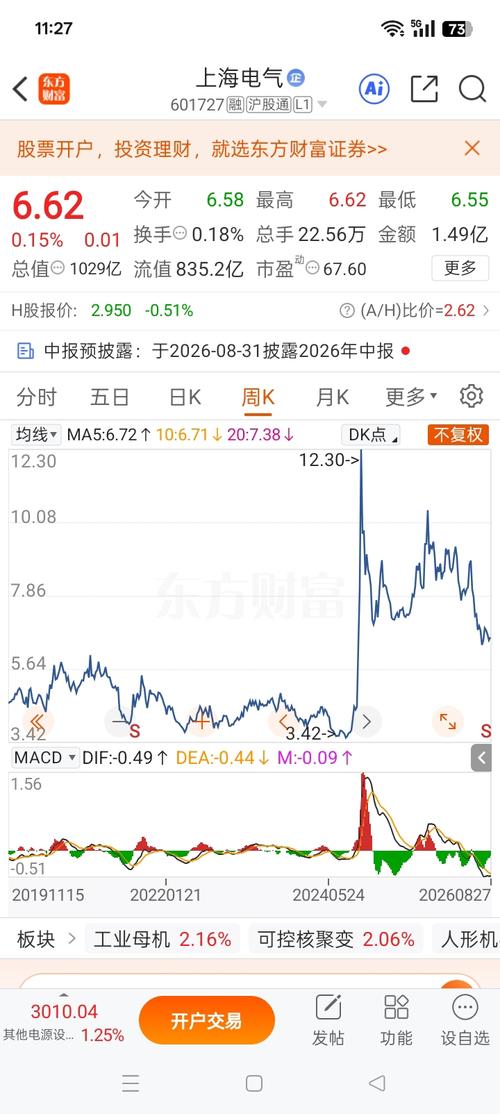Tap 更多 for more quote data

coord(460,269)
